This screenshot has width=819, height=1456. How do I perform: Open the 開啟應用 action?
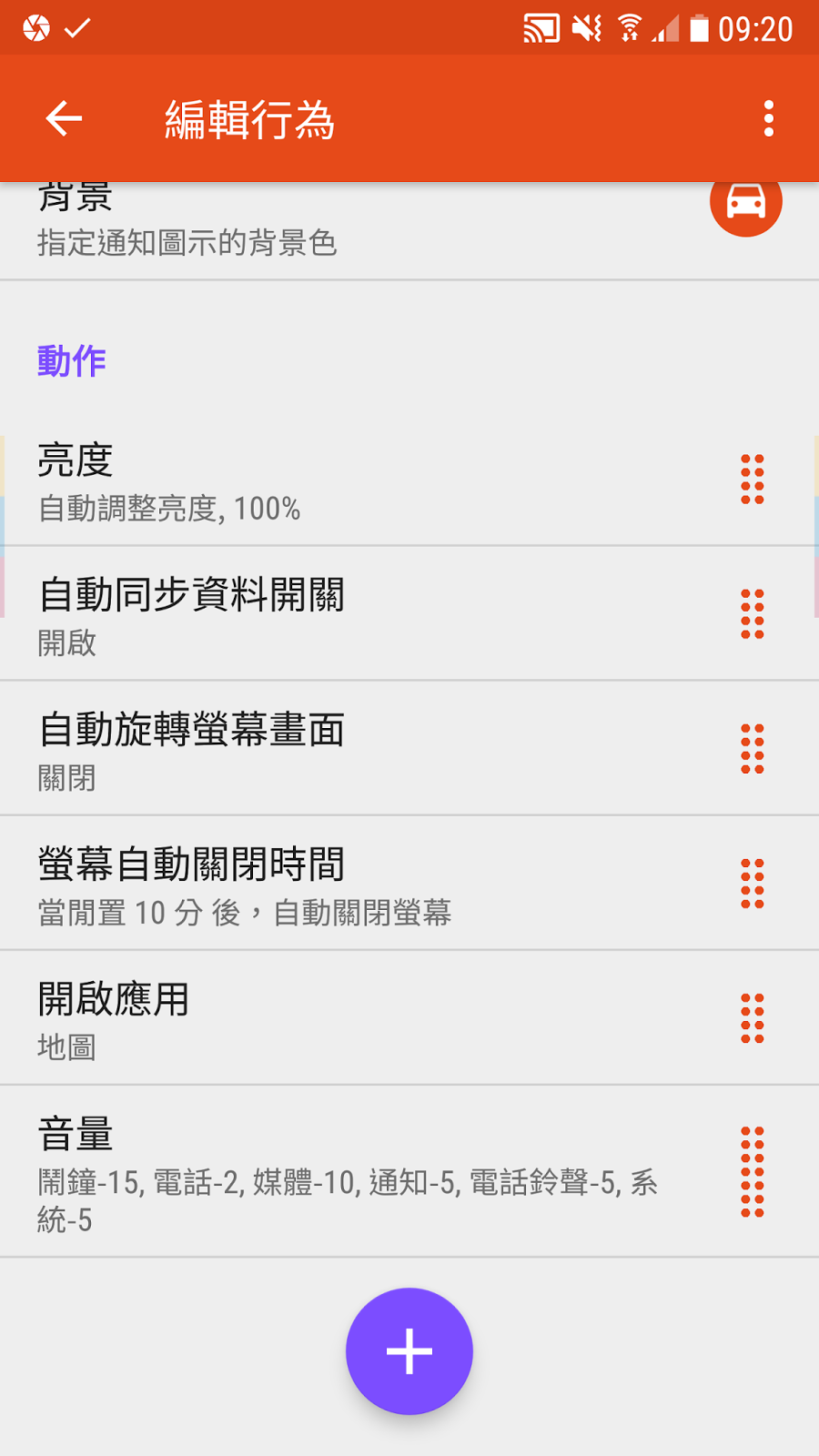(364, 1019)
